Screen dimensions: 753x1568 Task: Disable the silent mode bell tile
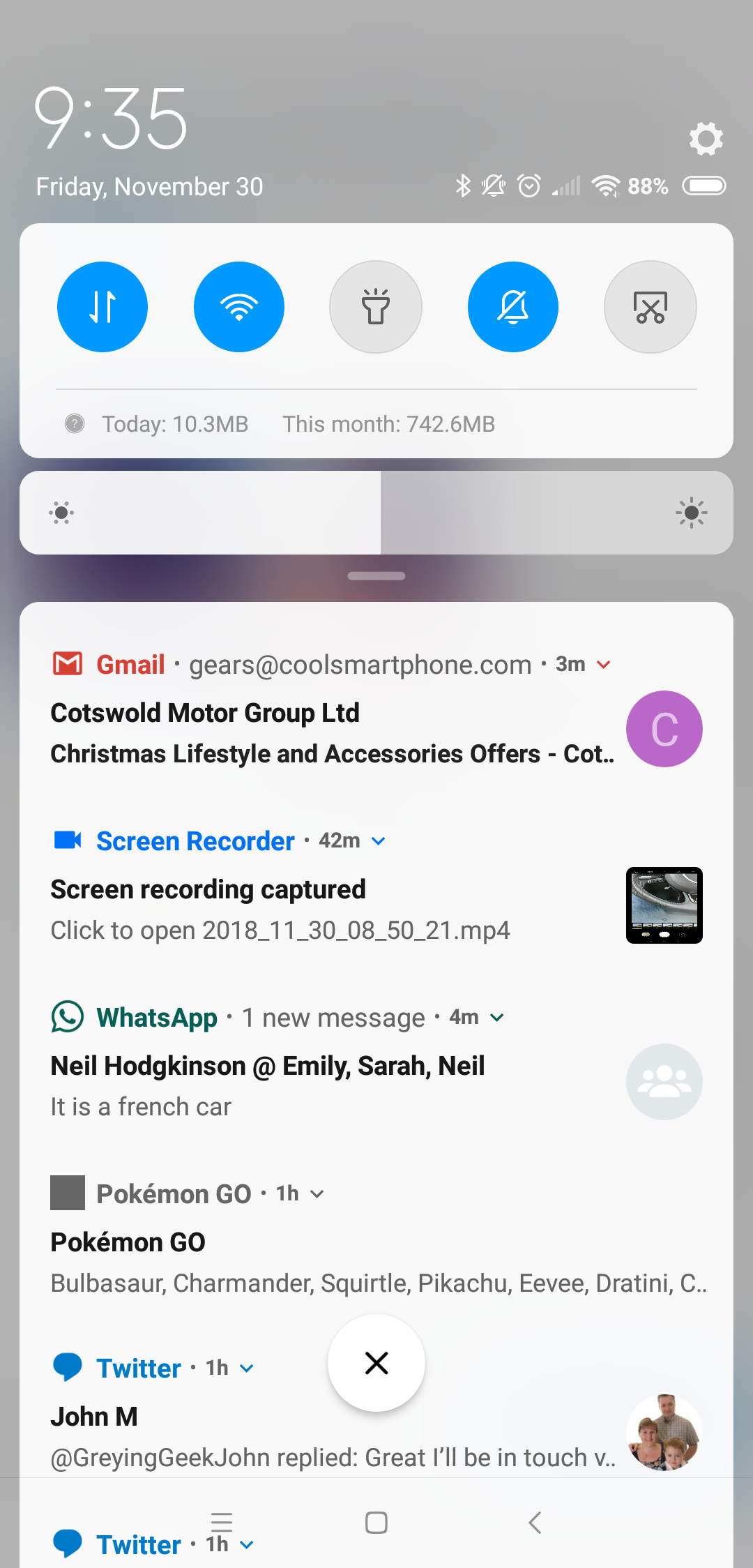[513, 307]
